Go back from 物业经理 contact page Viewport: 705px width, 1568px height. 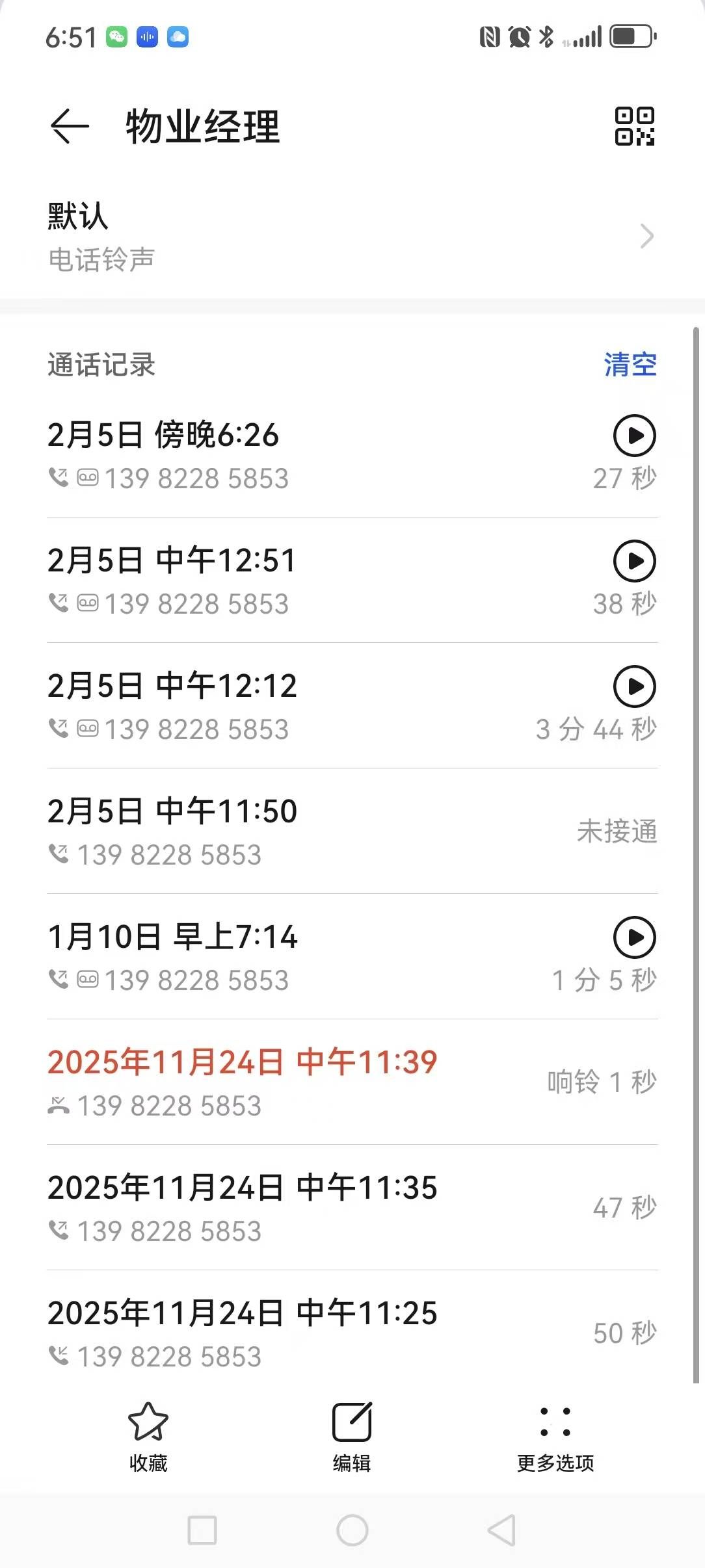[x=70, y=125]
